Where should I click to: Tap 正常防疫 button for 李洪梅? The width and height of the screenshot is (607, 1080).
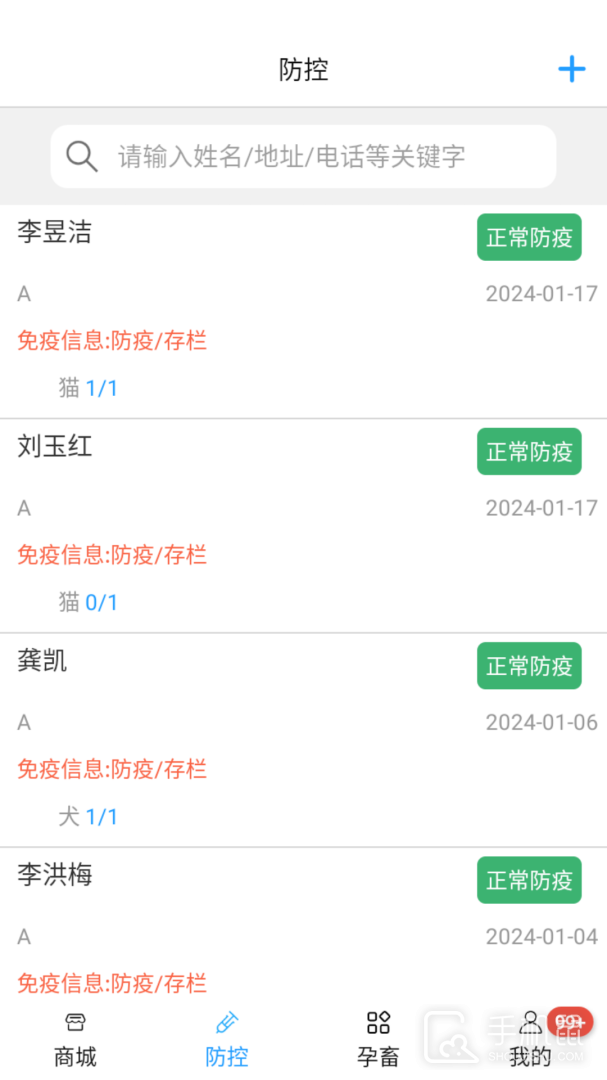tap(529, 880)
